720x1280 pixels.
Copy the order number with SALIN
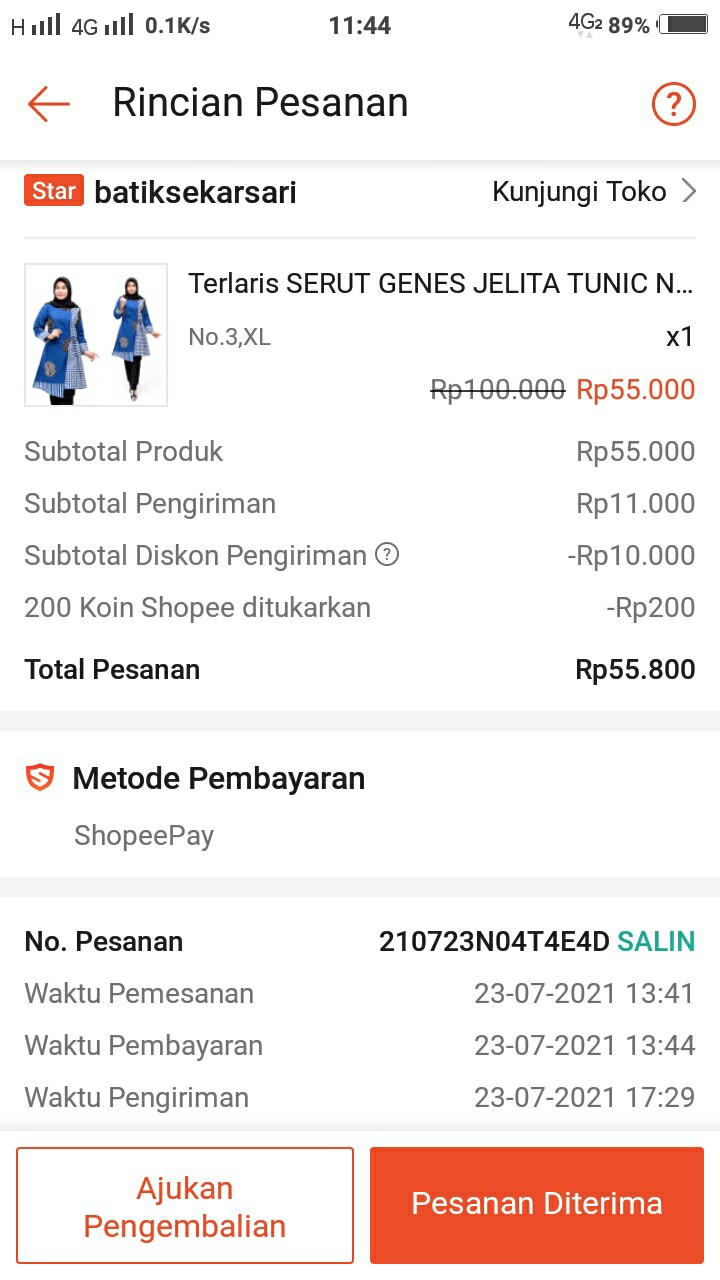point(657,941)
